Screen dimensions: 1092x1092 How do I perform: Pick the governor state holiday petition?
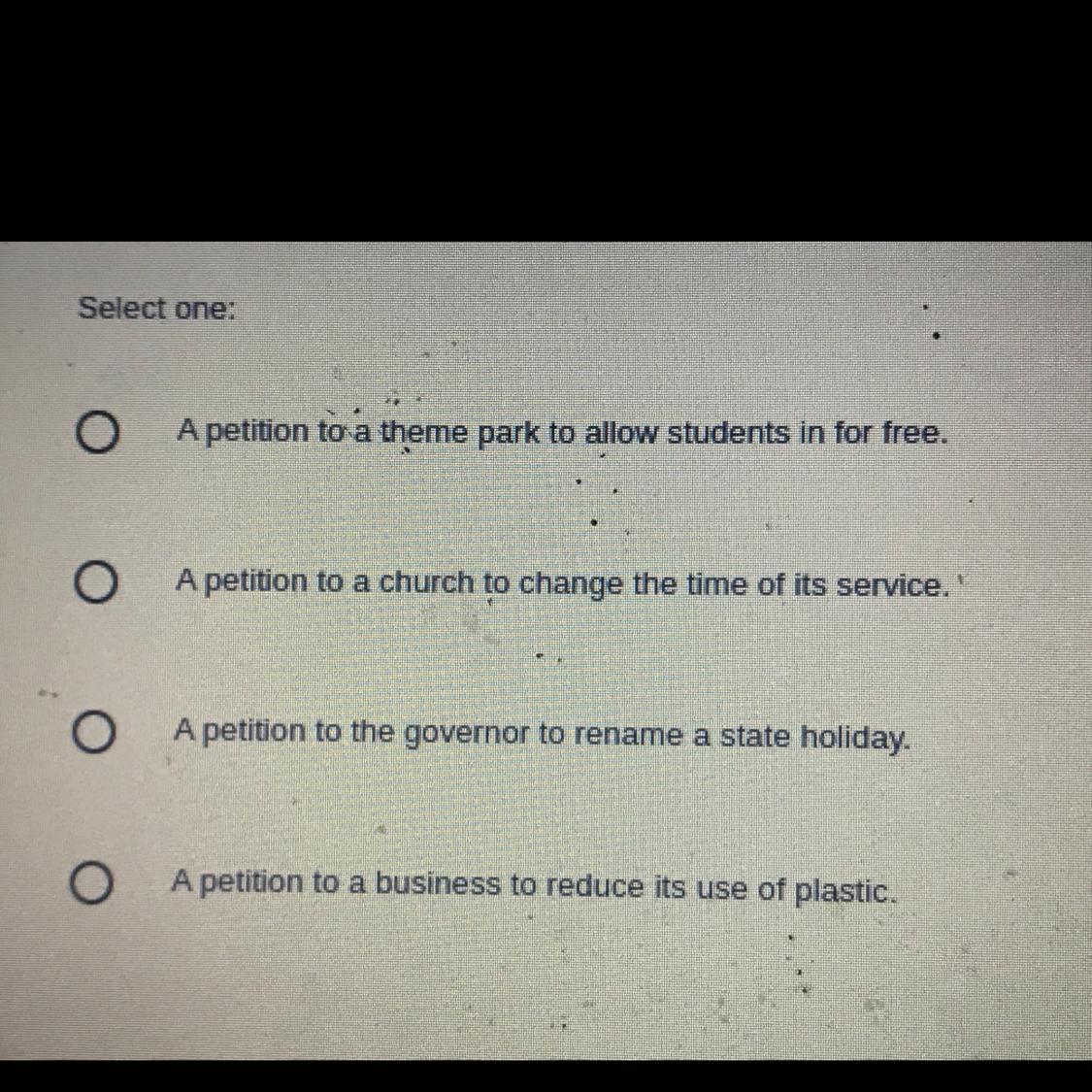click(93, 734)
